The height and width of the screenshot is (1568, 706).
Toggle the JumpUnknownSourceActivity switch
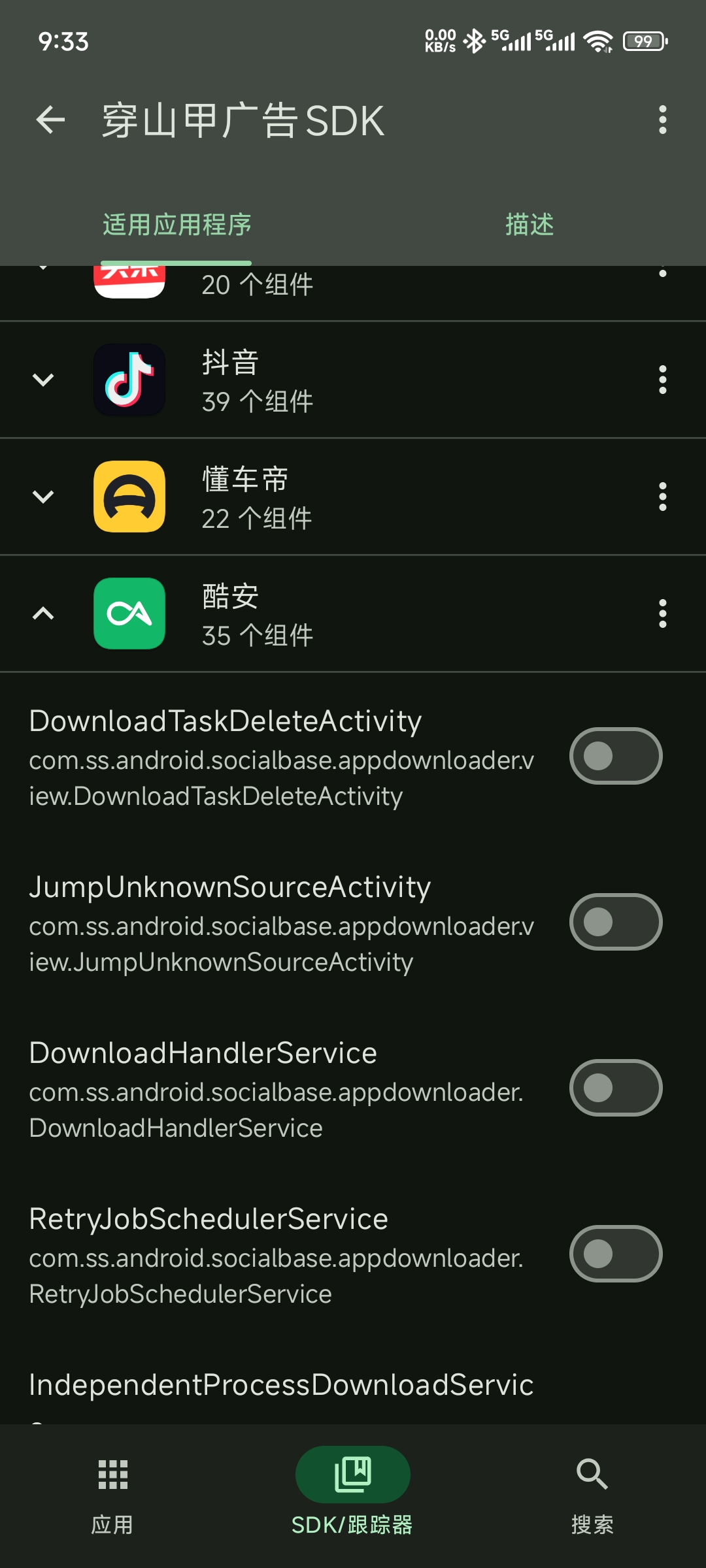616,922
